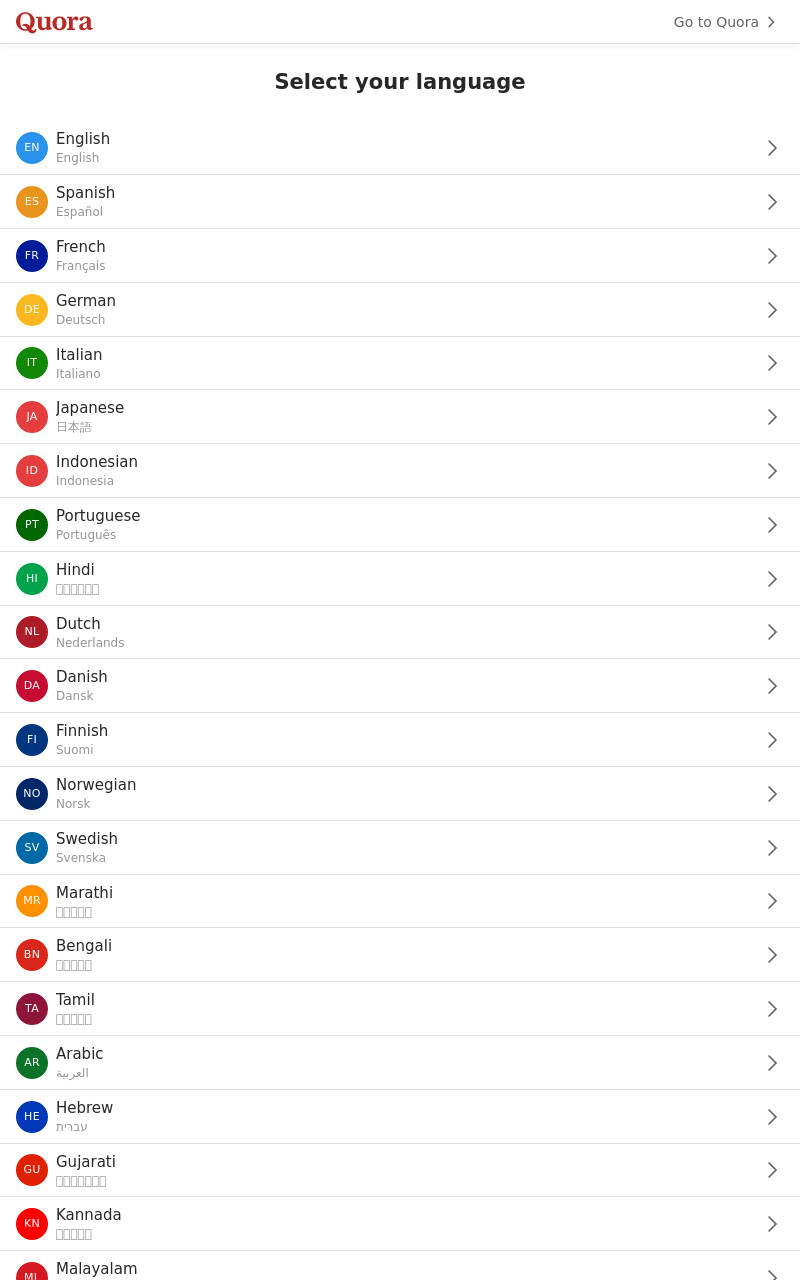Select Hebrew as your language
Screen dimensions: 800x1280
pyautogui.click(x=400, y=1117)
